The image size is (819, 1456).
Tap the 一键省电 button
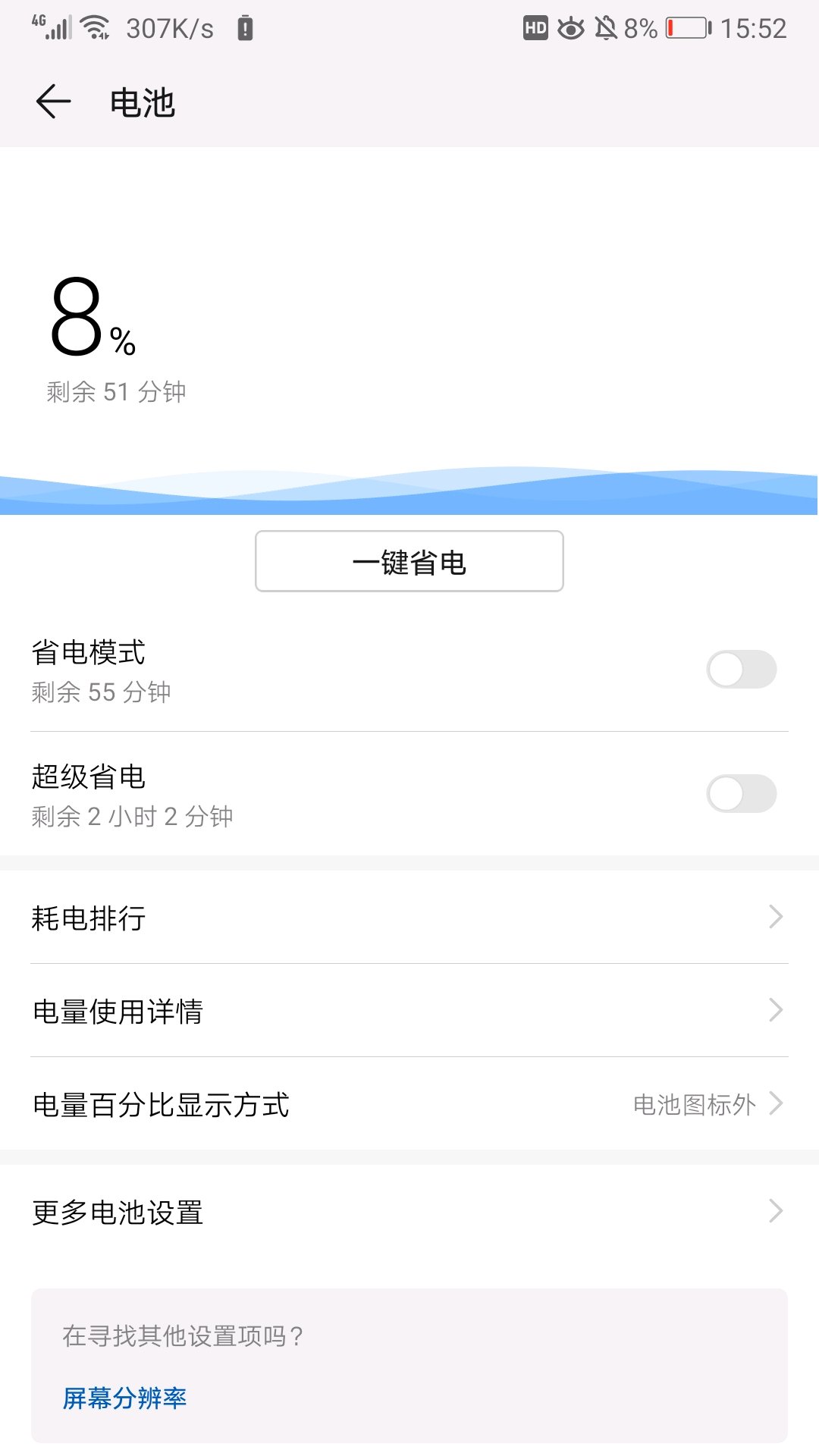tap(409, 562)
